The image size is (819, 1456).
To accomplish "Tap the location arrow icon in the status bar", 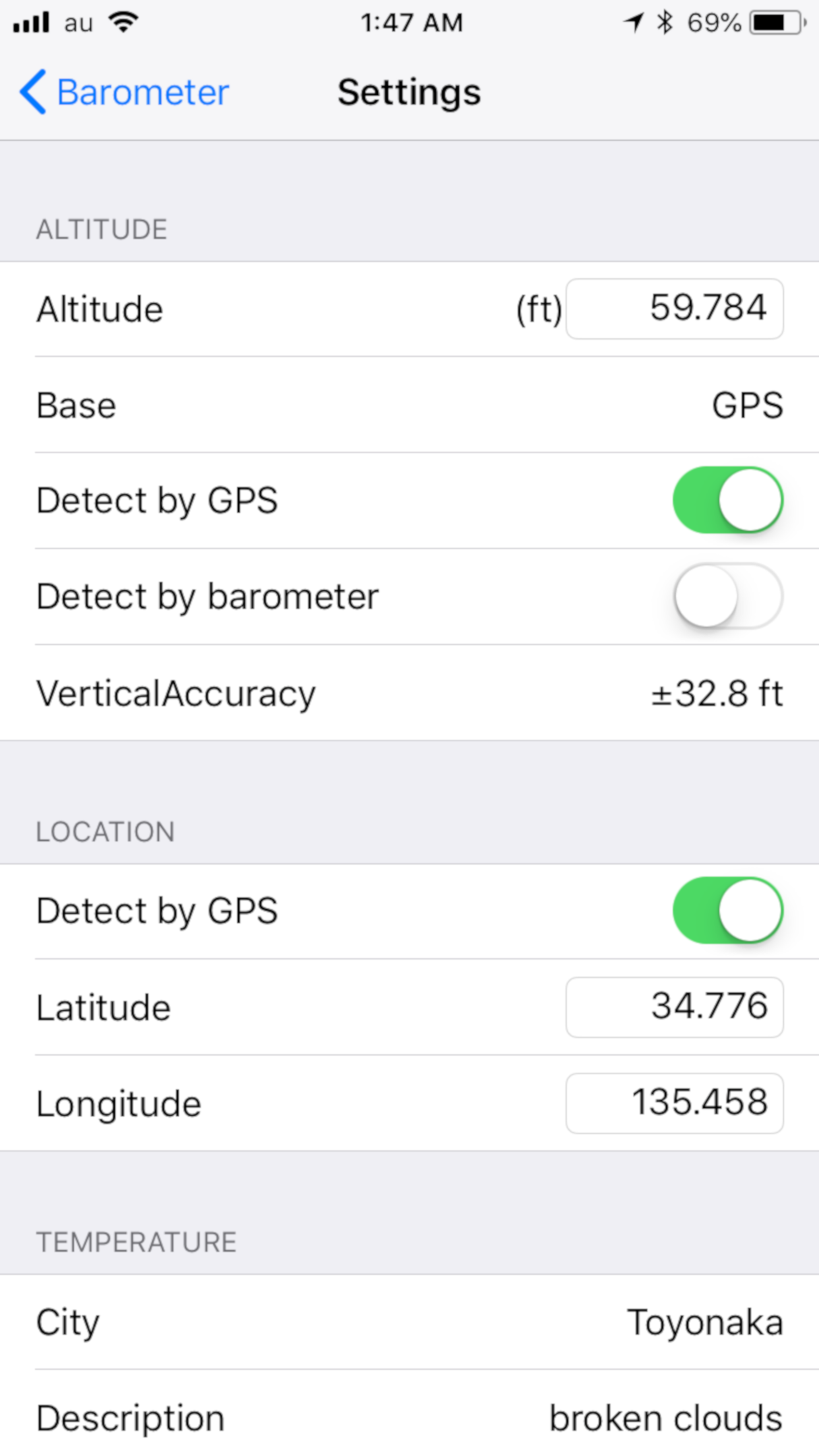I will [x=631, y=22].
